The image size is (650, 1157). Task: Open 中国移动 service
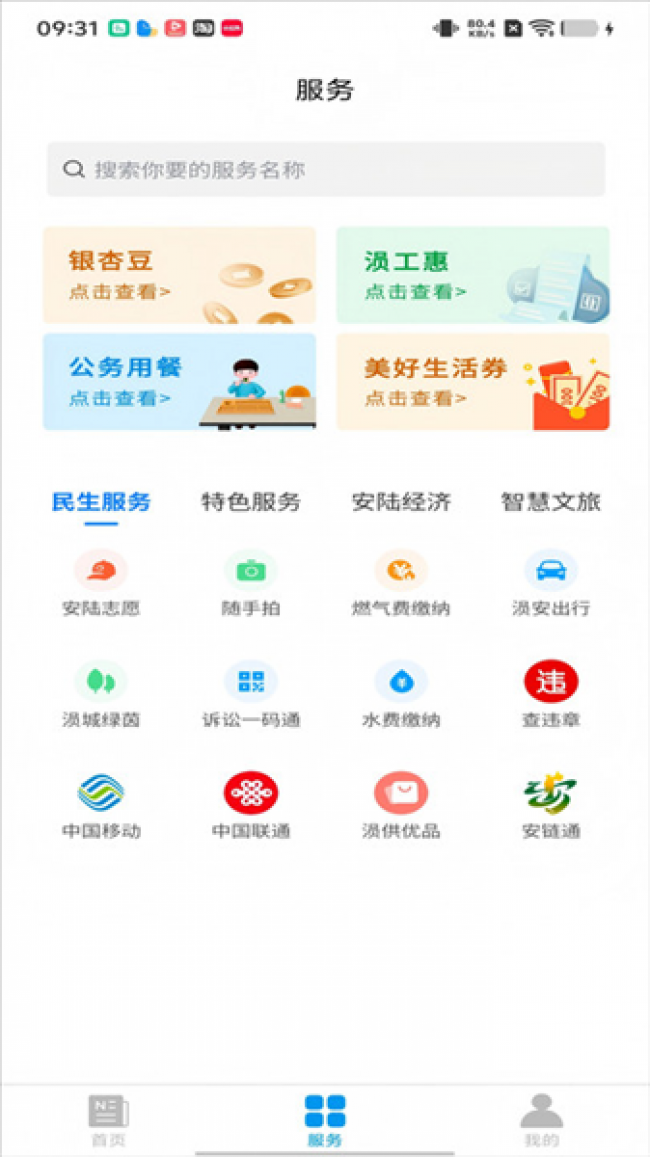(101, 806)
